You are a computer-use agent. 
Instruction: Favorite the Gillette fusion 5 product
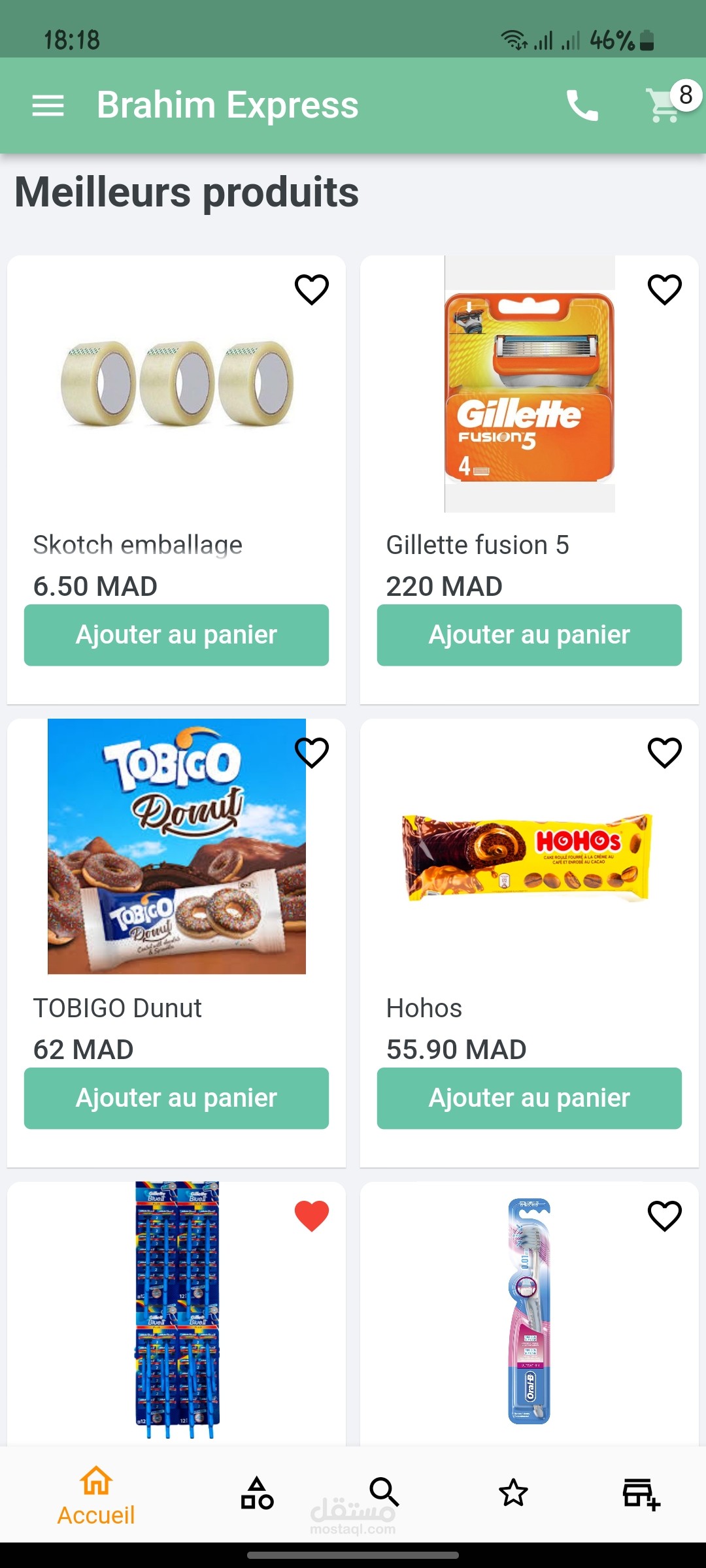665,289
